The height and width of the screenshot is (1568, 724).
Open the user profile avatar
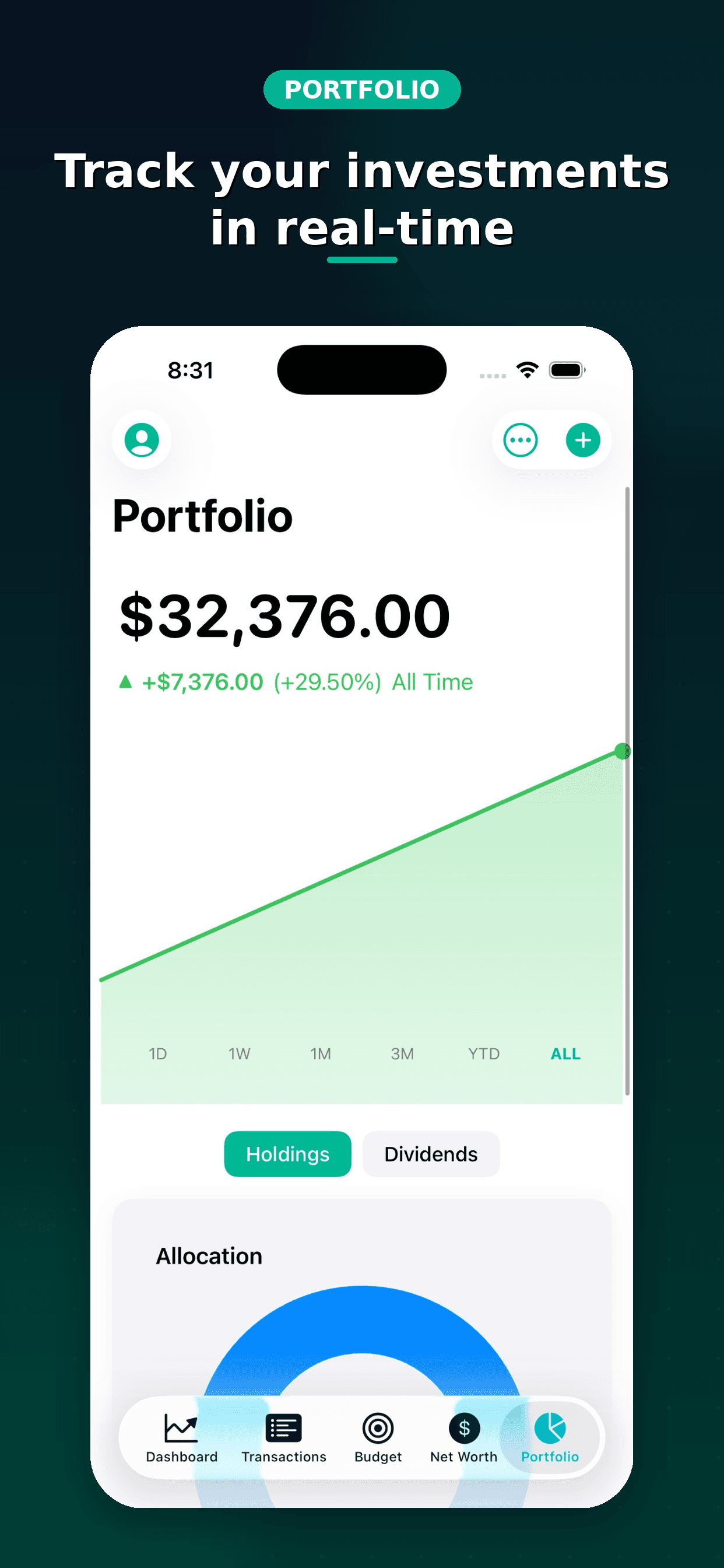tap(140, 440)
